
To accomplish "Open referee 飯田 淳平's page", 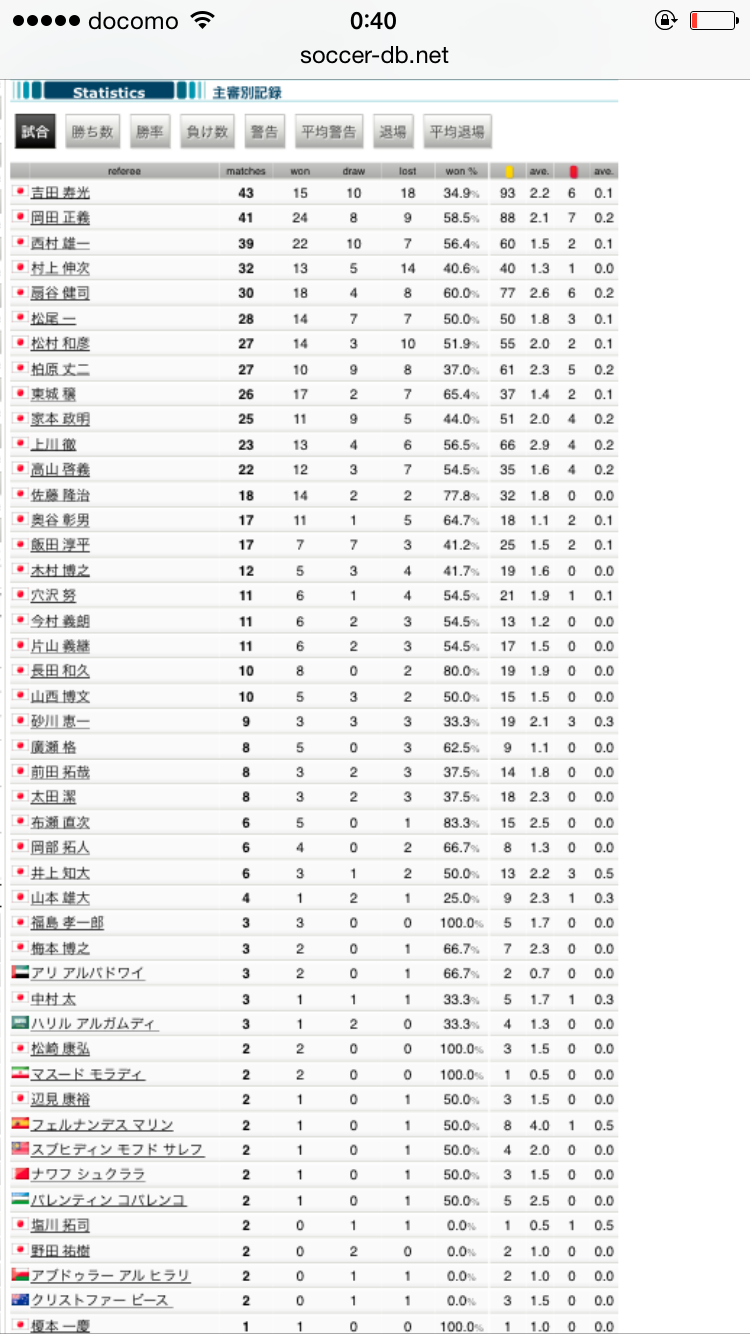I will (60, 545).
